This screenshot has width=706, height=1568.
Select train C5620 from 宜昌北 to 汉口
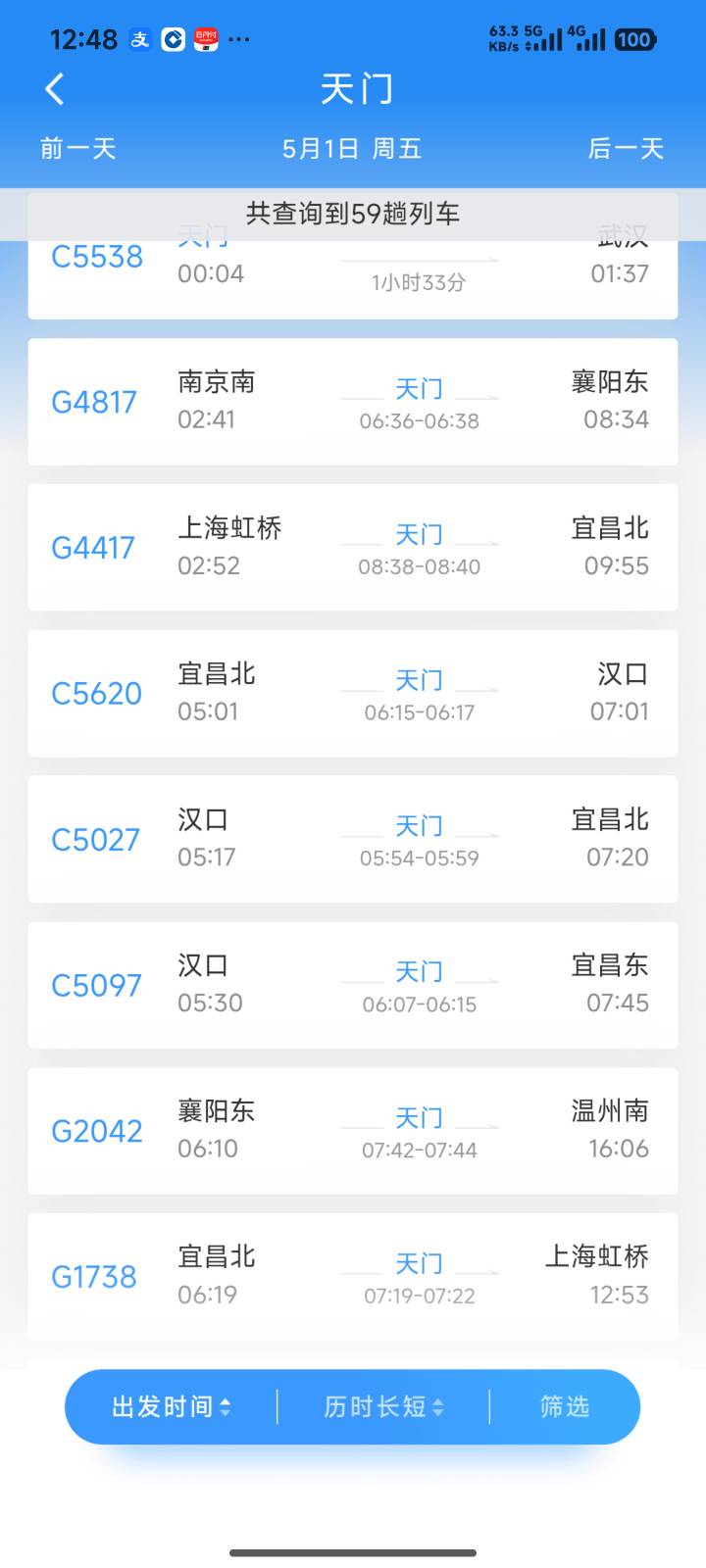click(352, 693)
